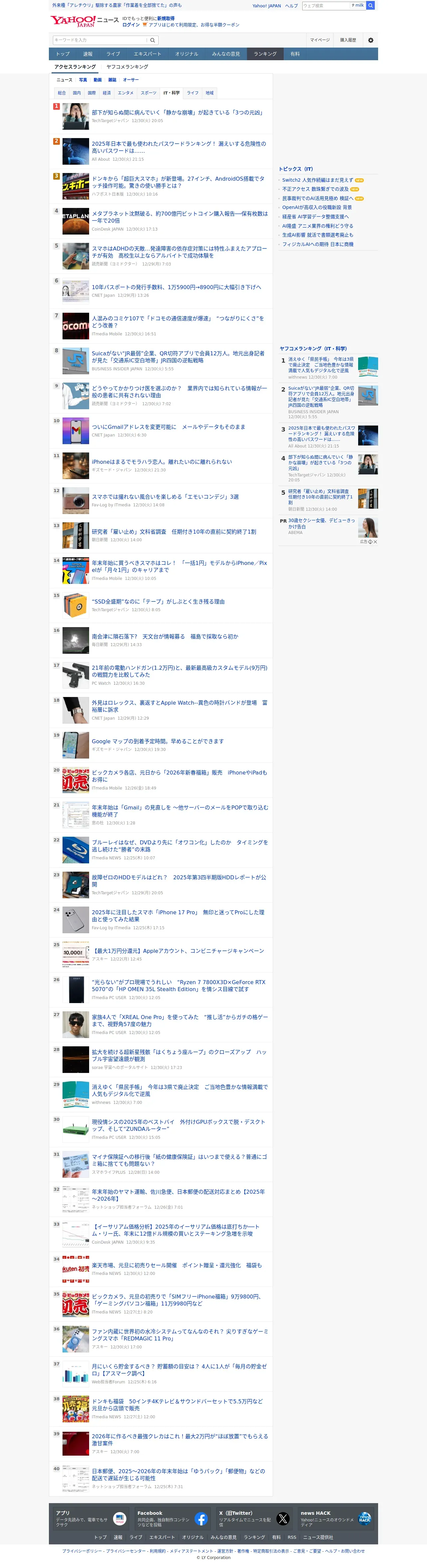Select the 経済 category tab
Screen dimensions: 427x1568
(x=106, y=93)
